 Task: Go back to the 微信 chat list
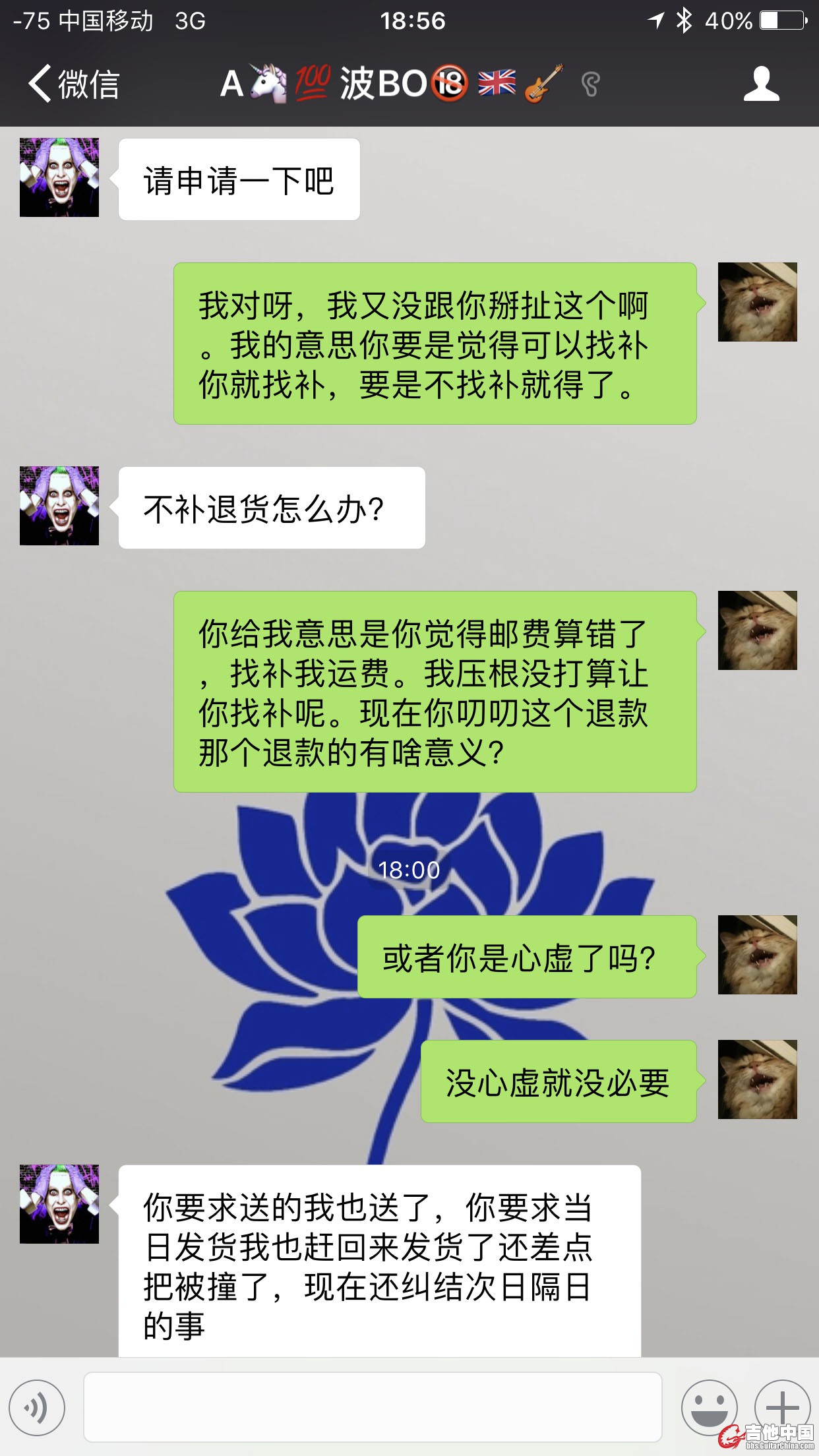[x=73, y=84]
